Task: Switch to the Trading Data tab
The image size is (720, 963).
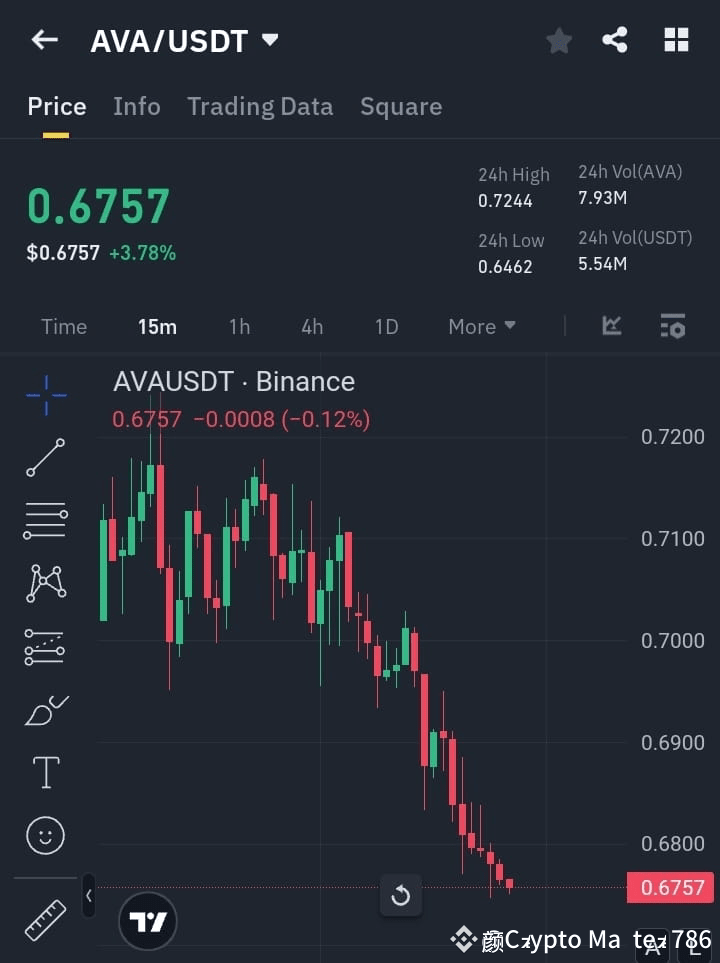Action: pos(260,106)
